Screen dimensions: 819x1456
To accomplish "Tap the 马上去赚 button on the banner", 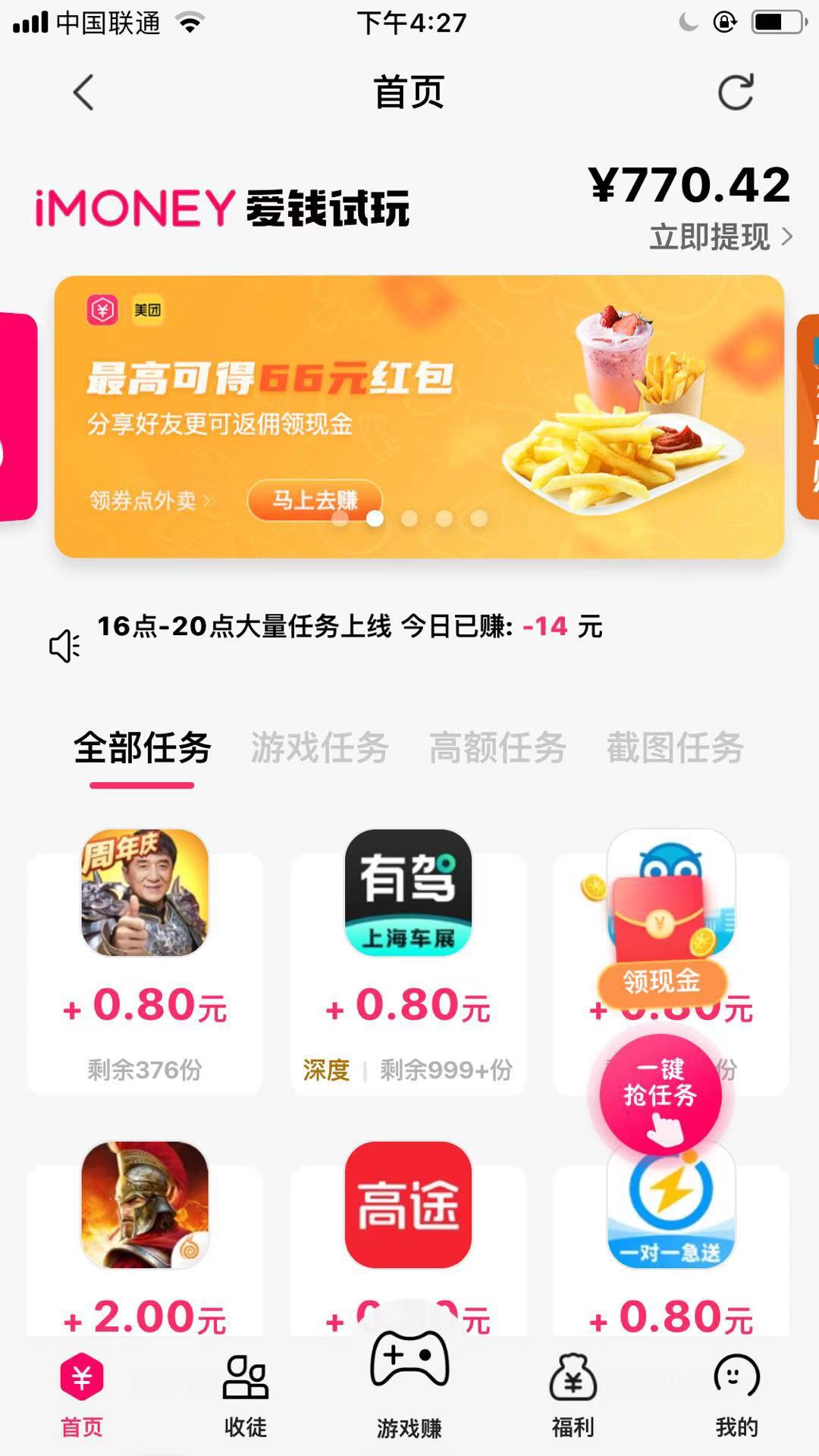I will [x=314, y=499].
